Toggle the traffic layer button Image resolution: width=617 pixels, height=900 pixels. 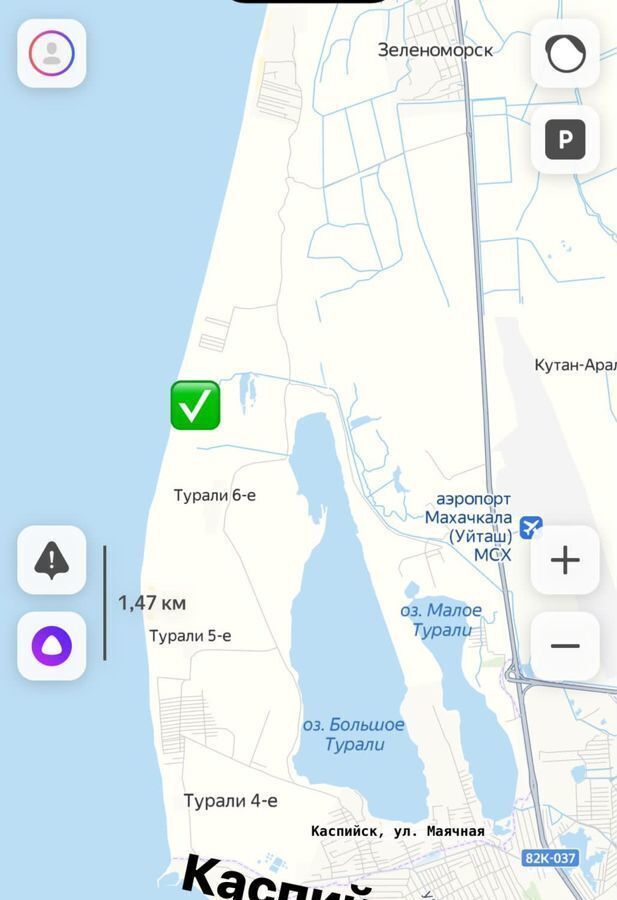tap(565, 53)
